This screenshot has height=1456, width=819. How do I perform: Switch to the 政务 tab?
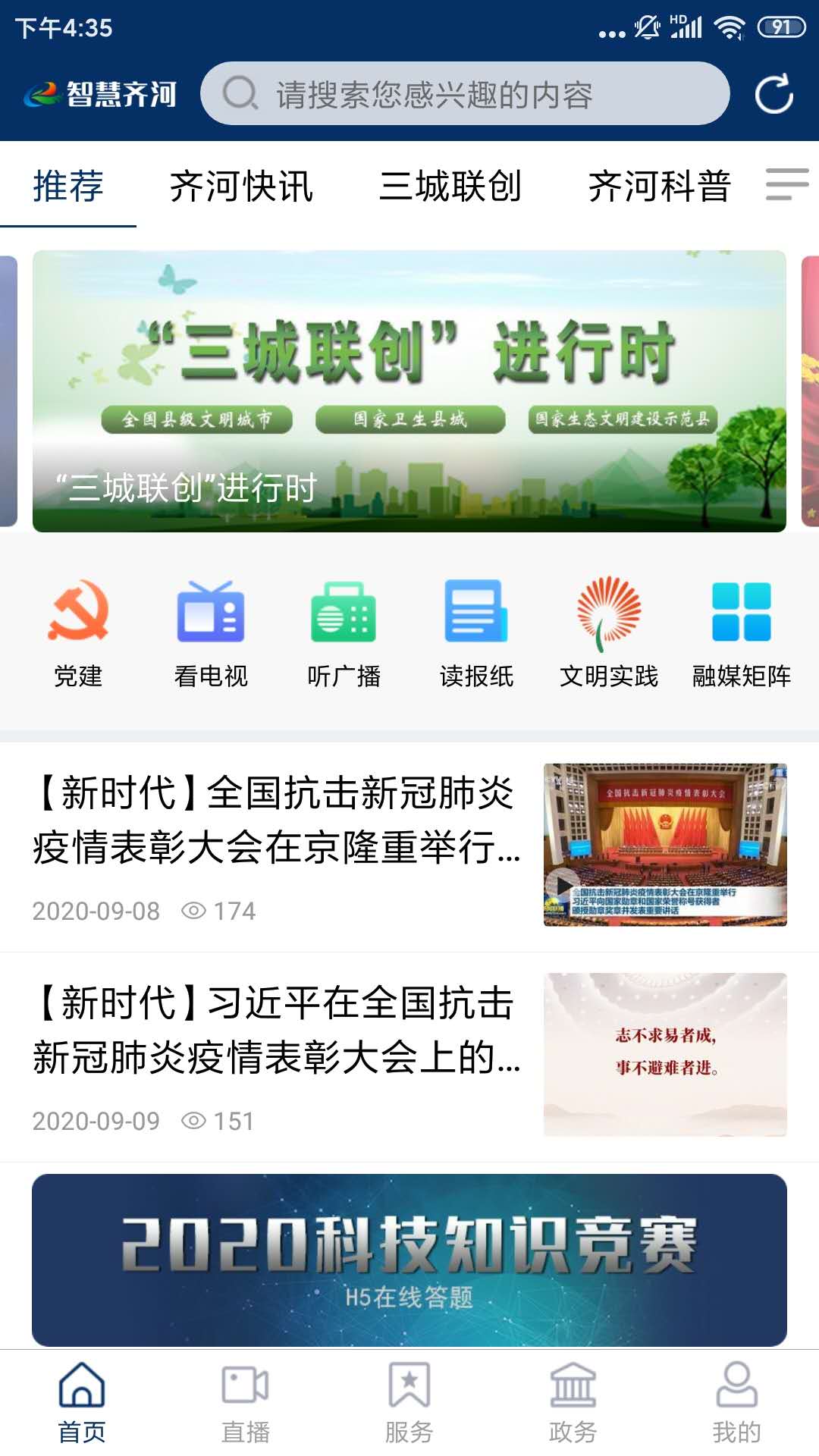(573, 1403)
